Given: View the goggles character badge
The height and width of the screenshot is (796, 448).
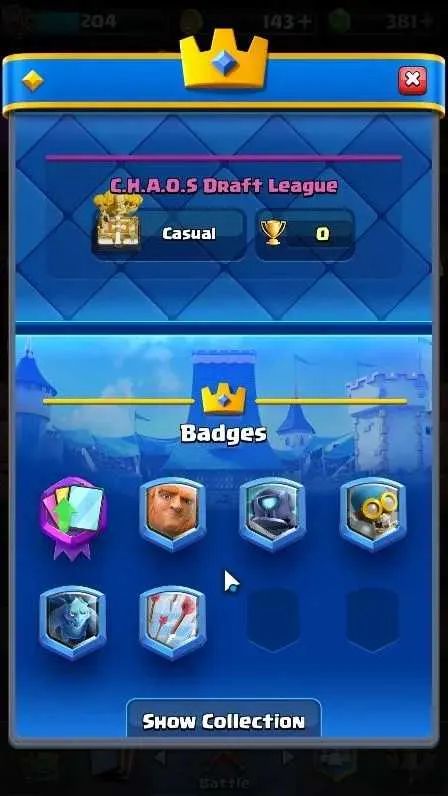Looking at the screenshot, I should click(373, 514).
